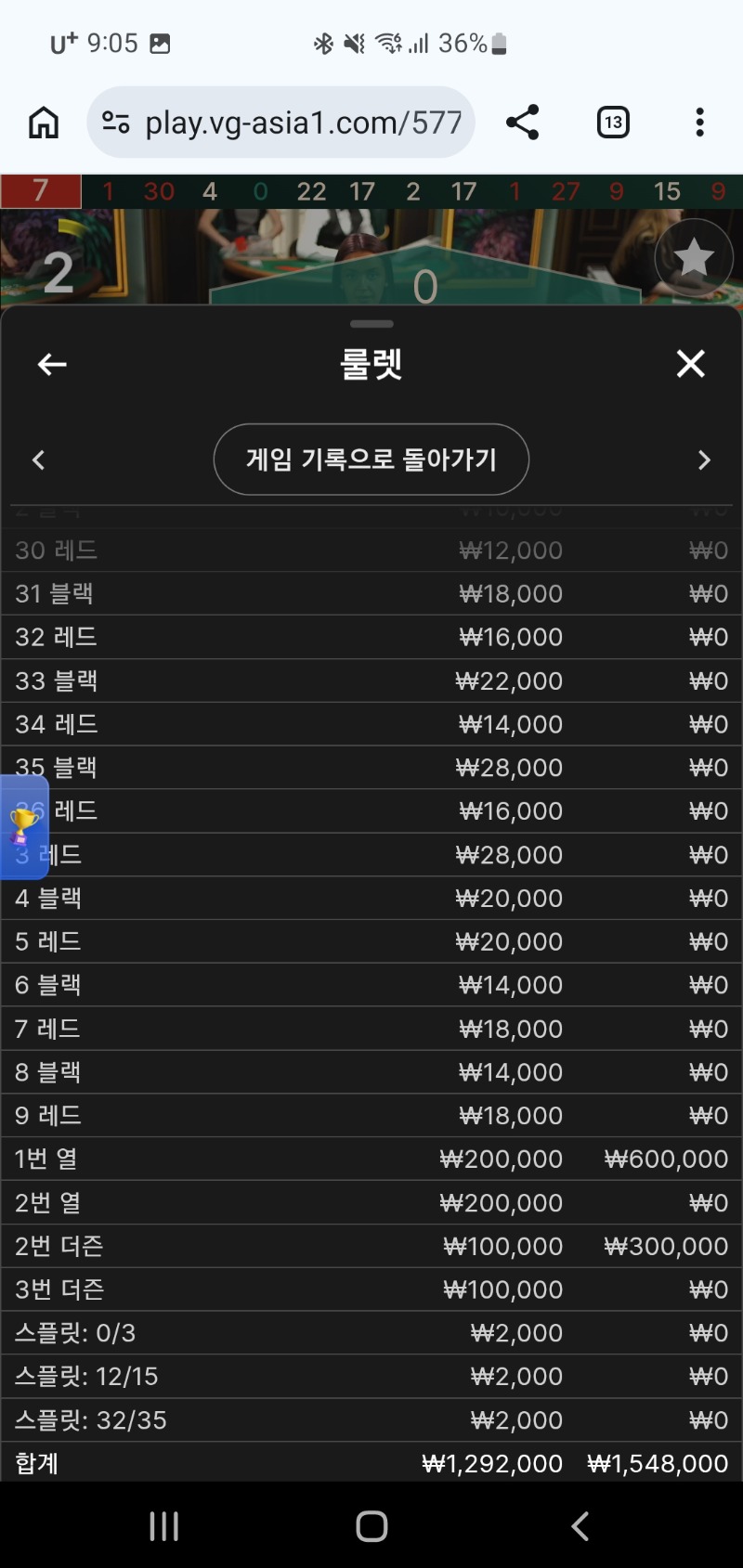
Task: Tap 게임 기록으로 돌아가기 button
Action: (x=371, y=460)
